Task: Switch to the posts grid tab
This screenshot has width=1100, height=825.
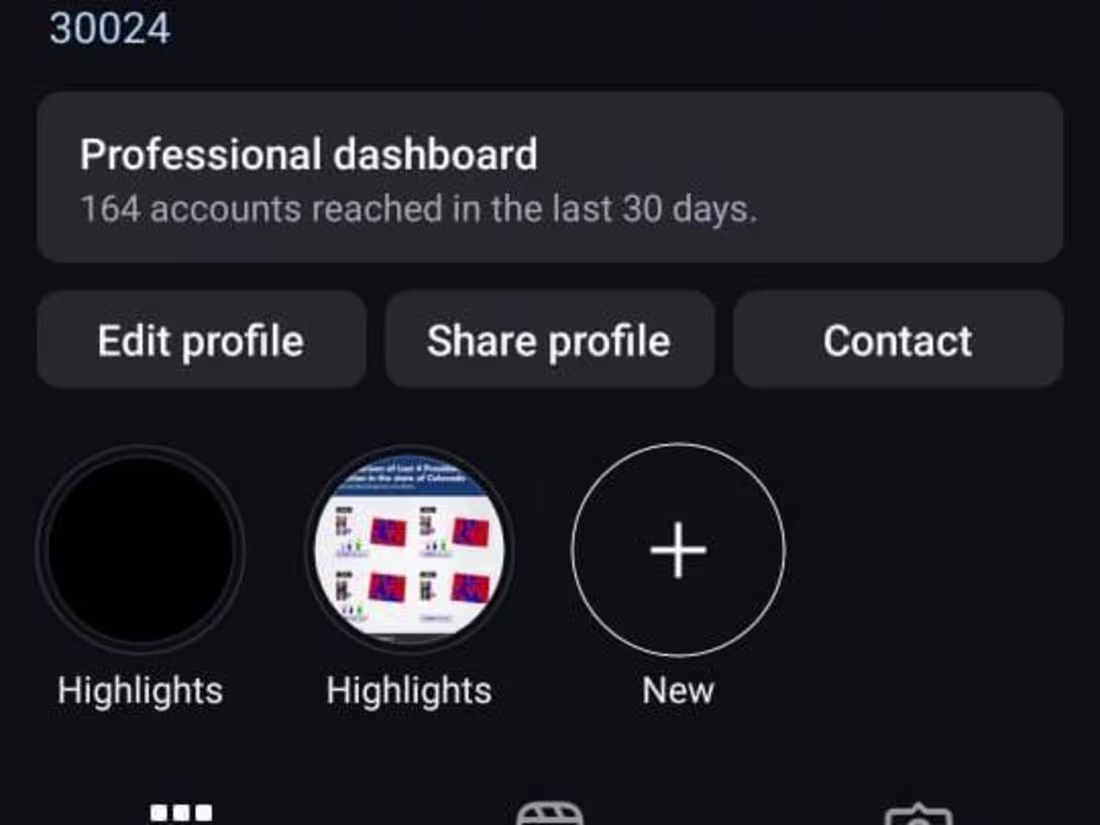Action: [182, 812]
